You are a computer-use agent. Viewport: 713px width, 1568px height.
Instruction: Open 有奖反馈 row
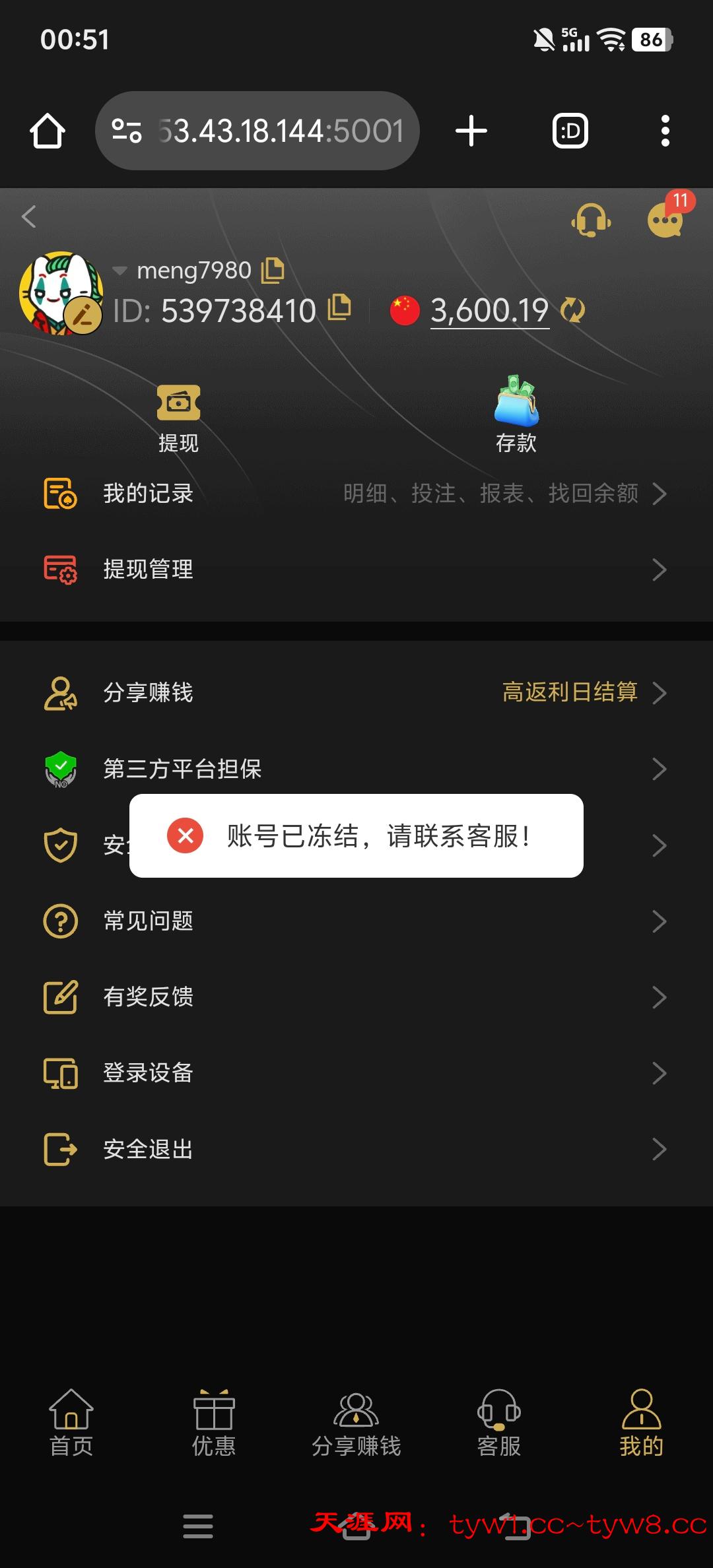click(356, 997)
